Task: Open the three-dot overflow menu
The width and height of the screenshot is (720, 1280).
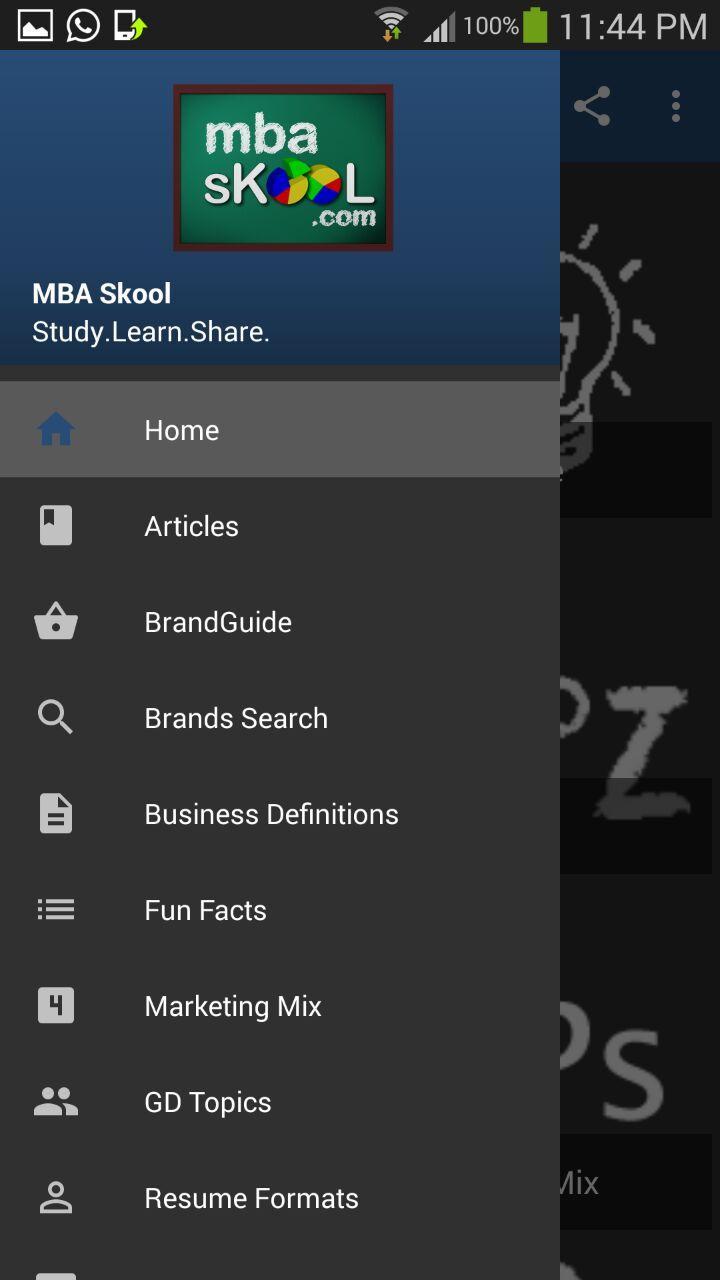Action: (676, 106)
